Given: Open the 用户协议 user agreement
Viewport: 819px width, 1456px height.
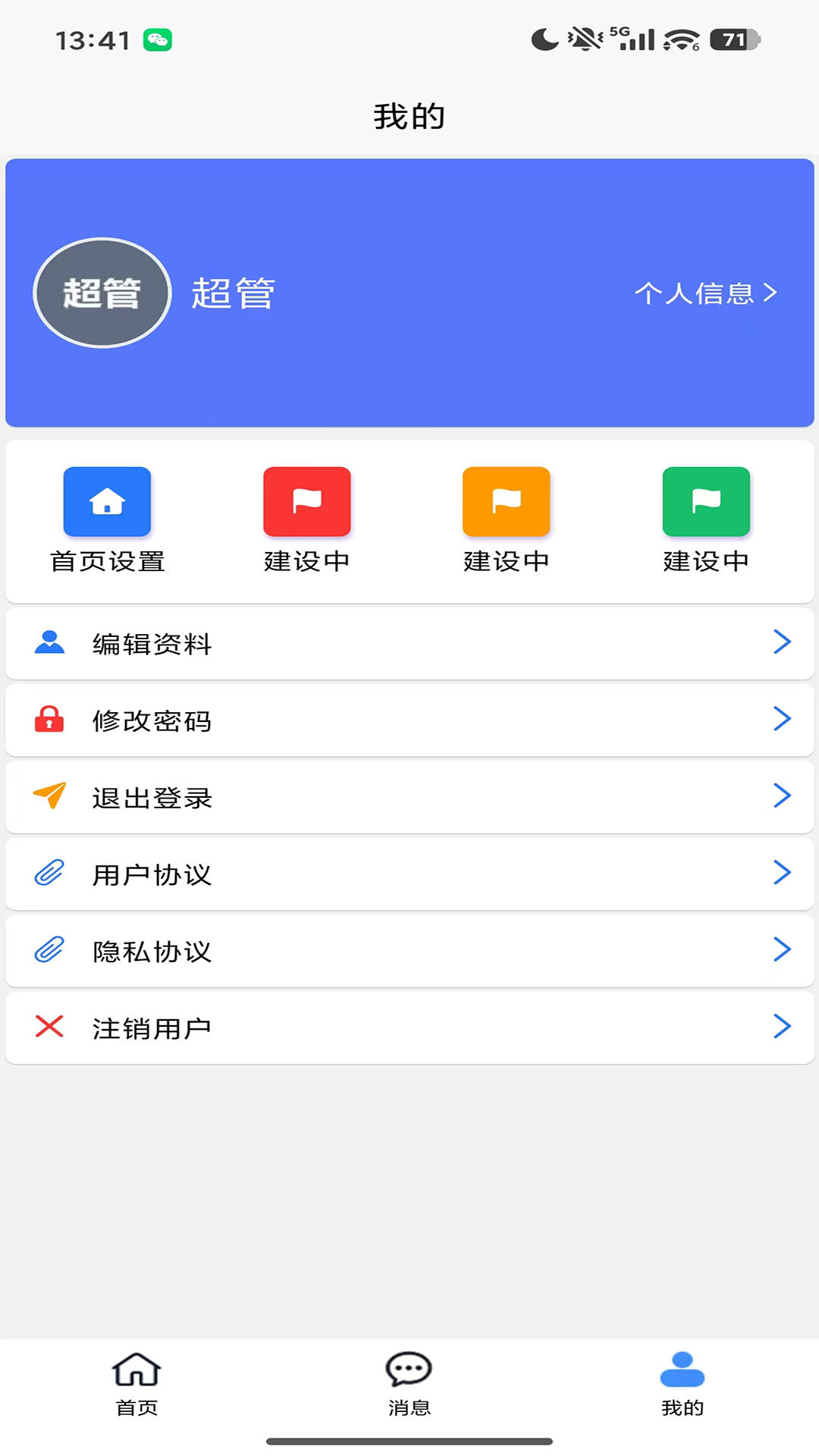Looking at the screenshot, I should (151, 874).
